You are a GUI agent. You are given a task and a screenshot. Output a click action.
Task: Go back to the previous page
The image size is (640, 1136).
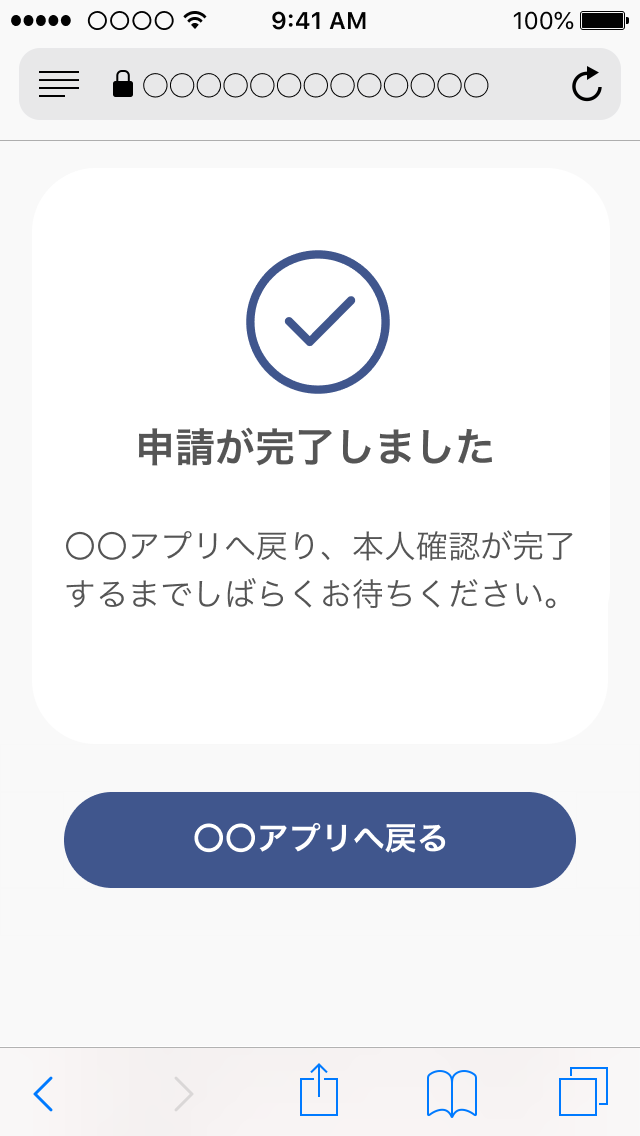(43, 1093)
